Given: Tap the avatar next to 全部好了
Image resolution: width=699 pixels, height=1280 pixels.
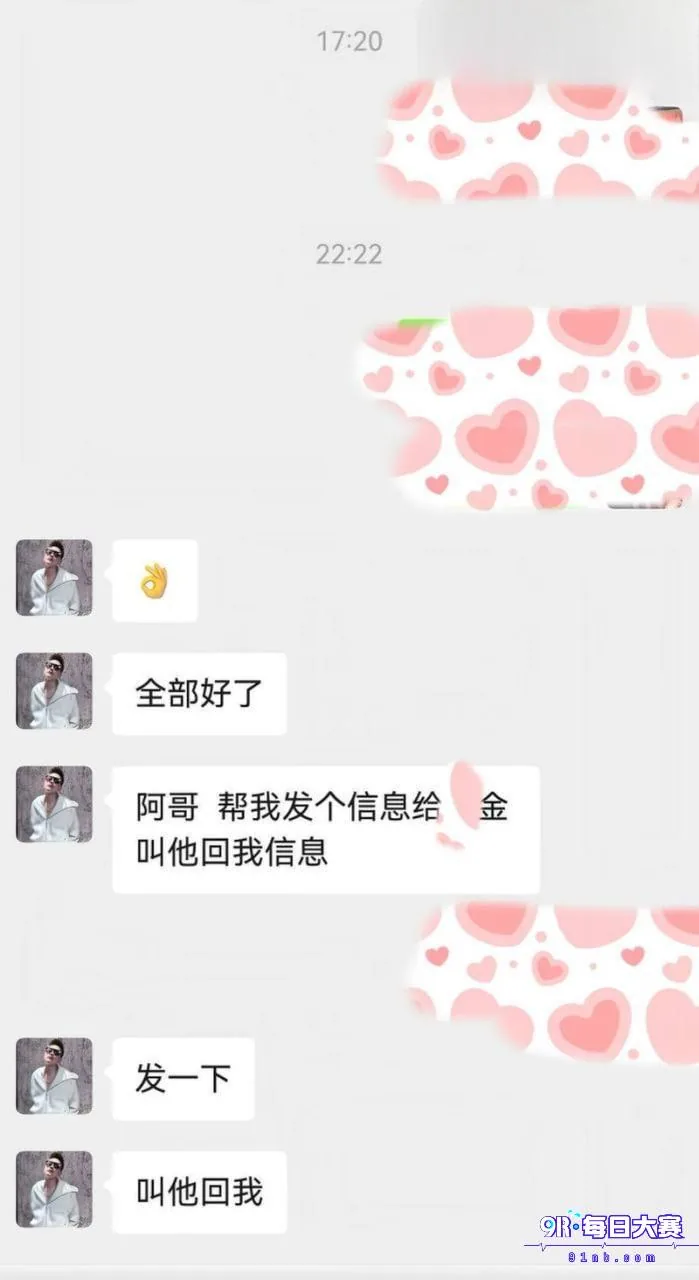Looking at the screenshot, I should (54, 691).
